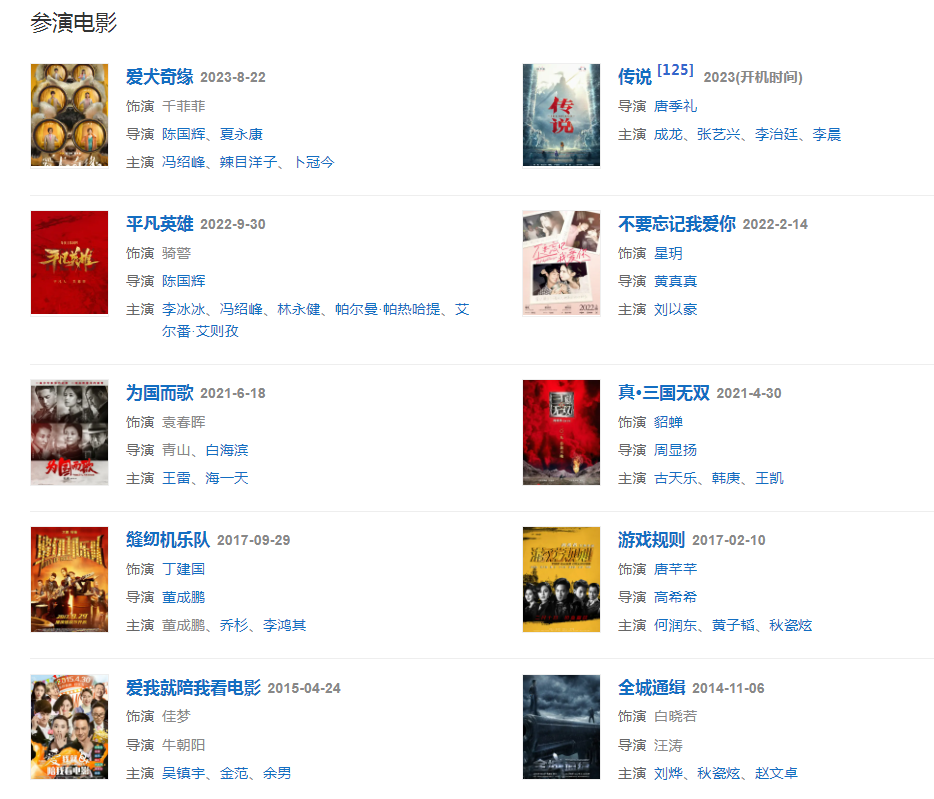
Task: View actor 赵文卓's page
Action: tap(777, 773)
